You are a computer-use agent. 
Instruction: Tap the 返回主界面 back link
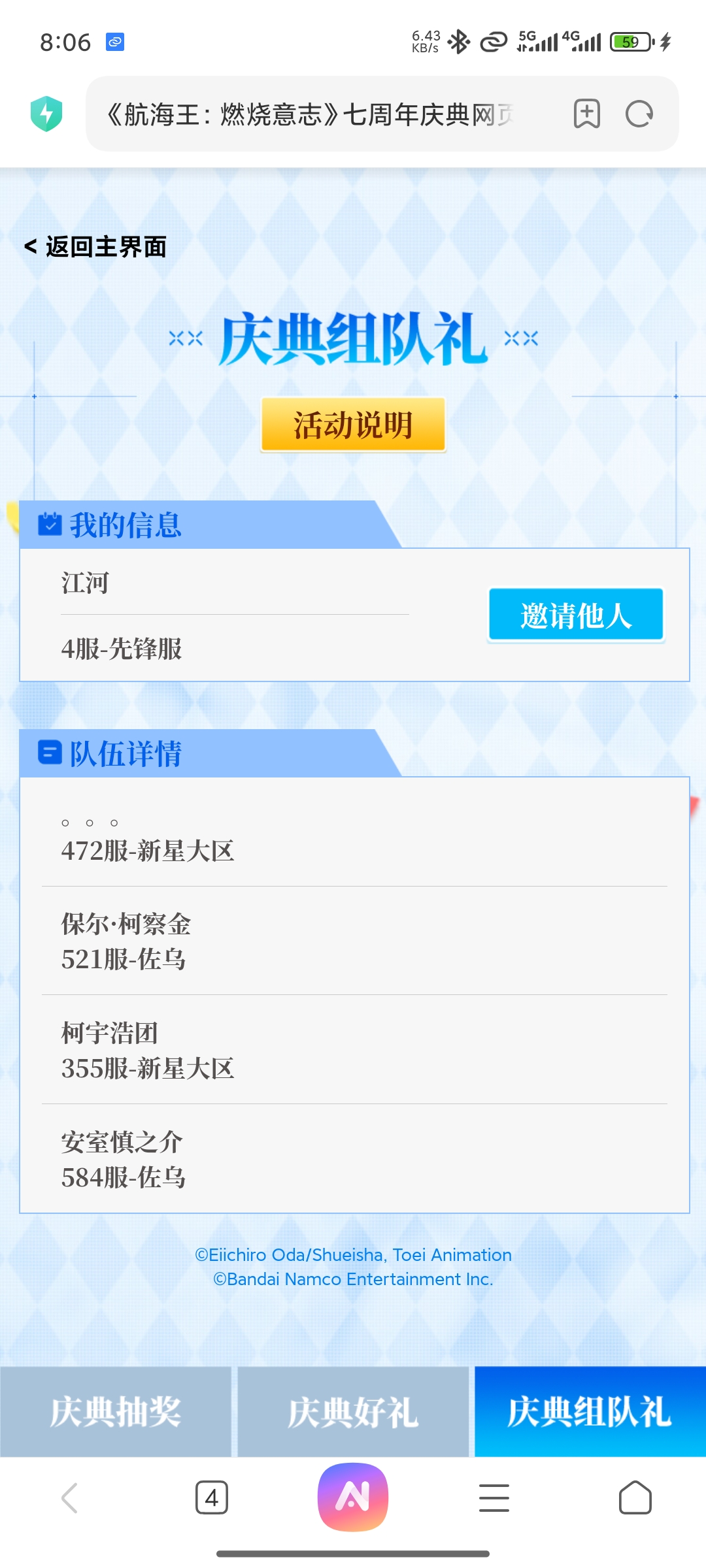pyautogui.click(x=95, y=247)
